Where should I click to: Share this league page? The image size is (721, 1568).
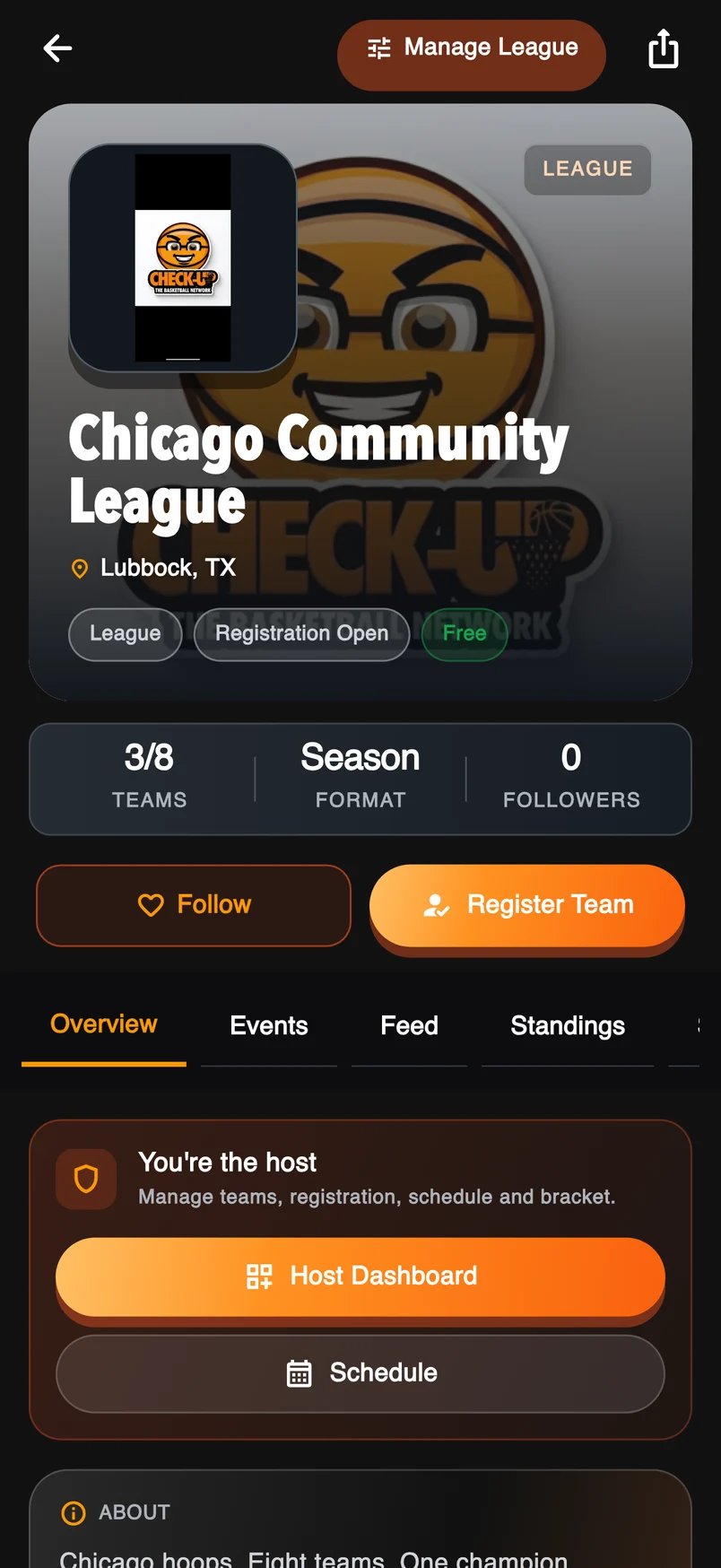click(664, 48)
